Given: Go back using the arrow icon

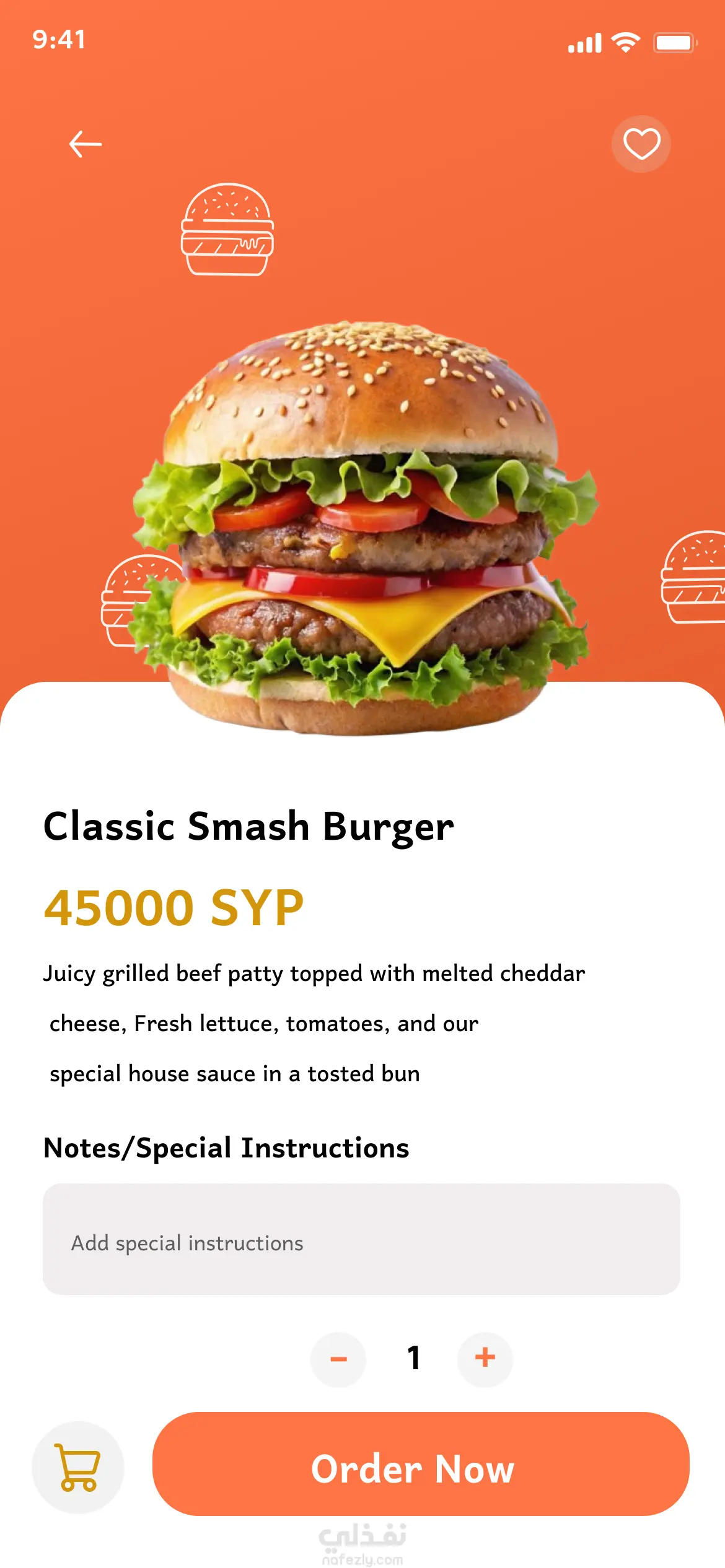Looking at the screenshot, I should pyautogui.click(x=86, y=144).
